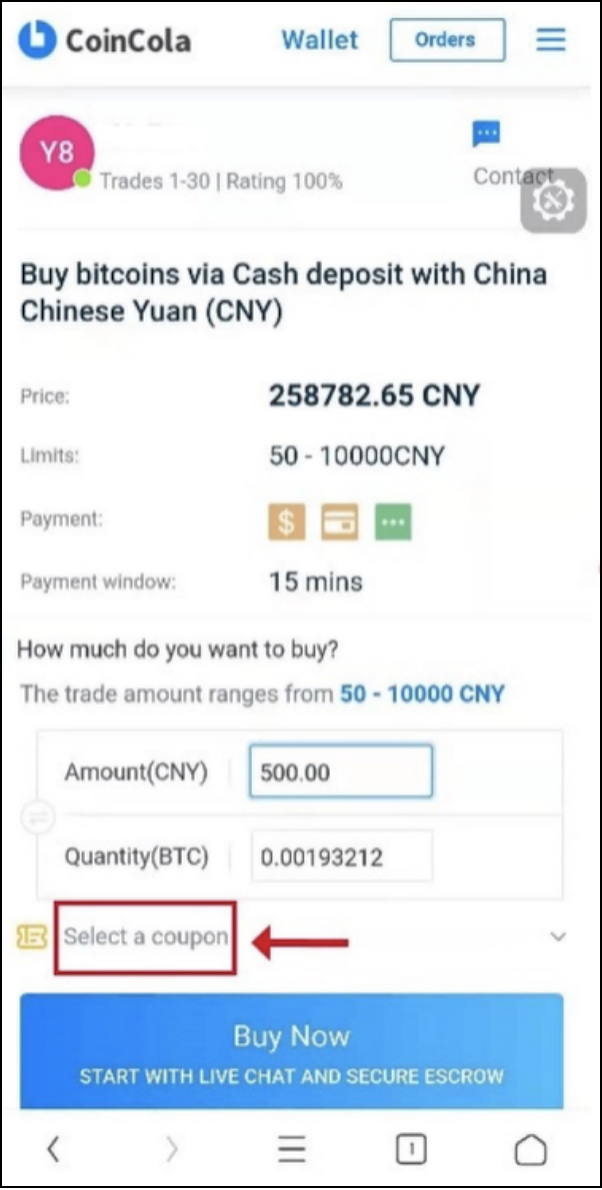
Task: Go to Wallet
Action: pos(320,39)
